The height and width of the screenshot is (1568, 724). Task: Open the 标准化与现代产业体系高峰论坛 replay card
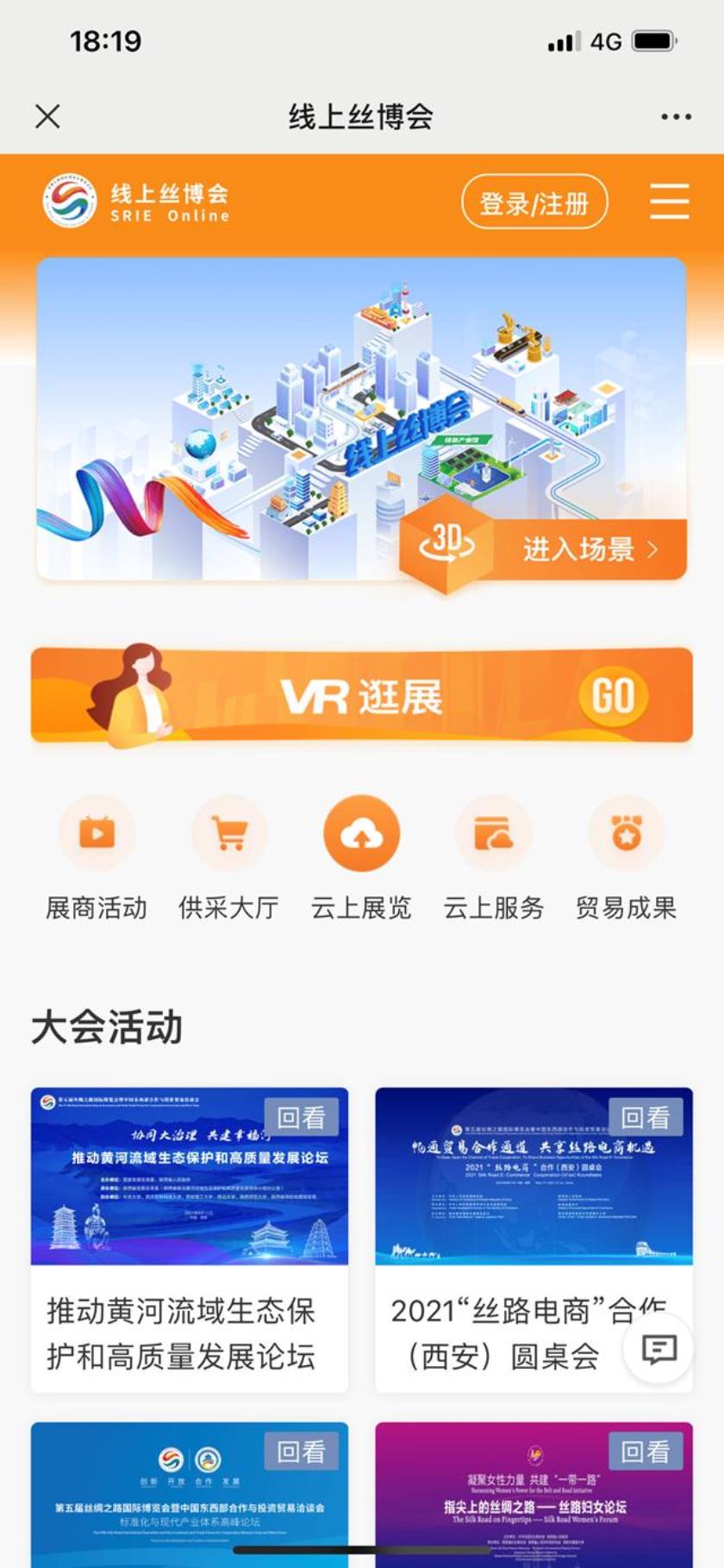(190, 1496)
